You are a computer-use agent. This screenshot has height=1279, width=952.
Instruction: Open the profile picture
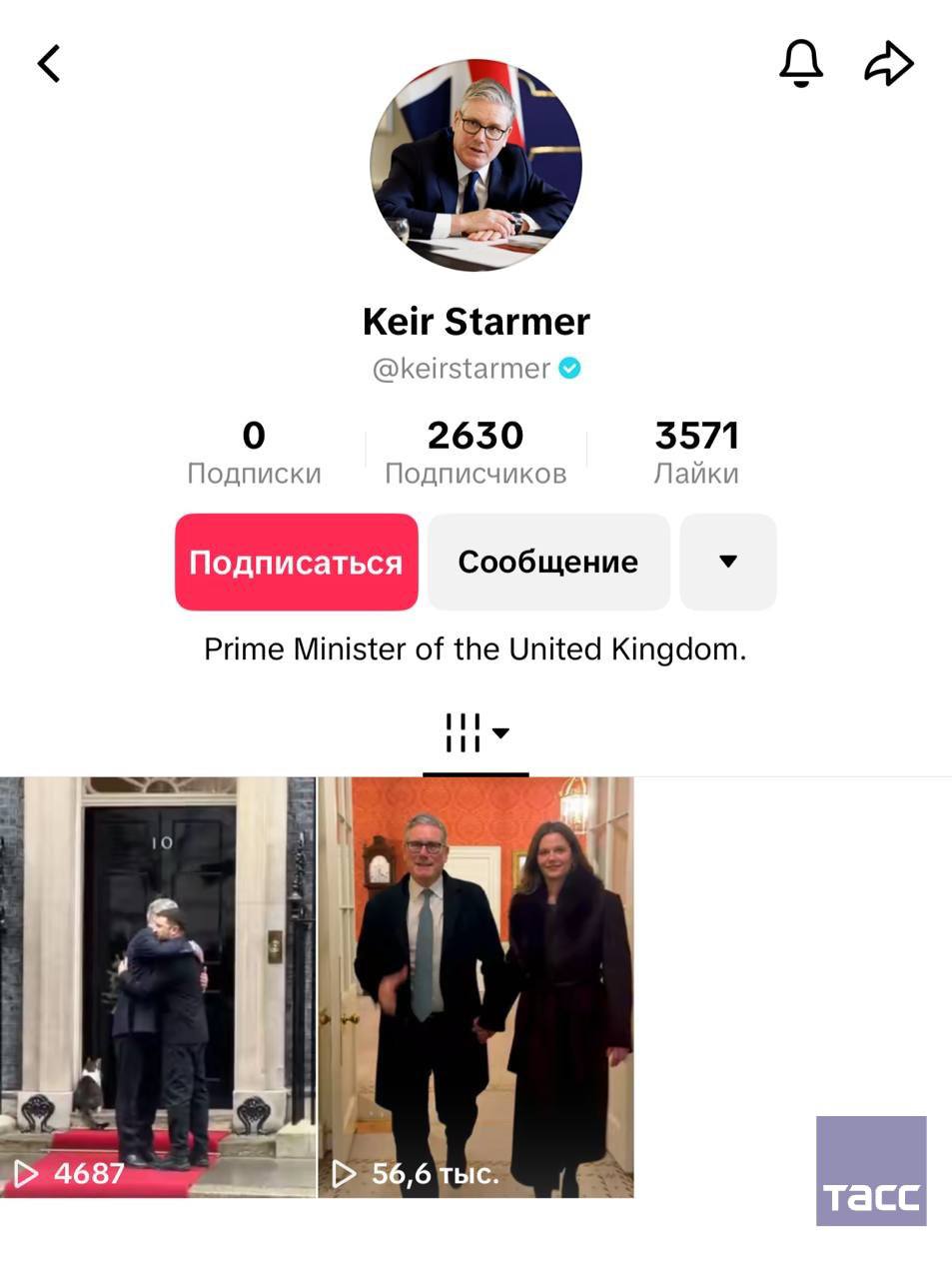click(476, 165)
